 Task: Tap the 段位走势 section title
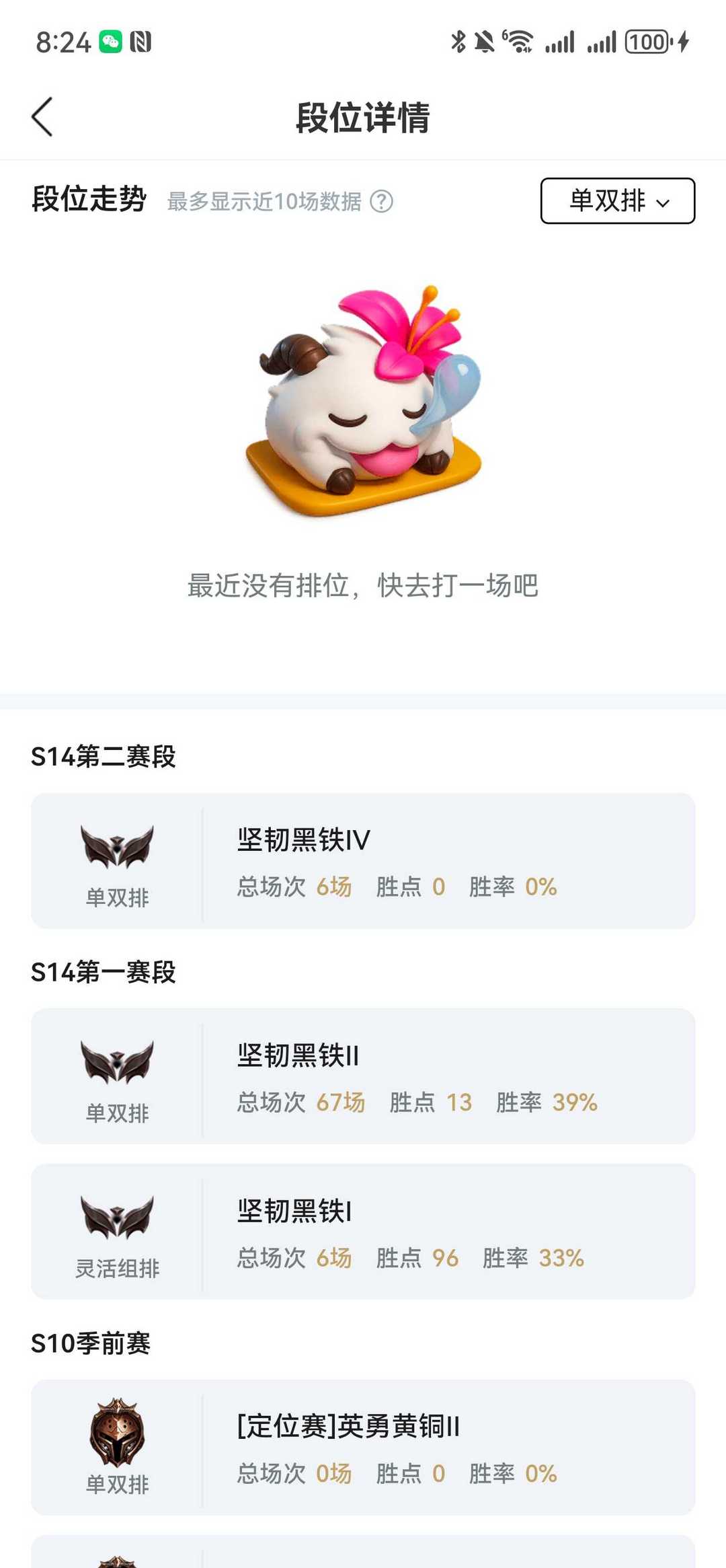[87, 200]
